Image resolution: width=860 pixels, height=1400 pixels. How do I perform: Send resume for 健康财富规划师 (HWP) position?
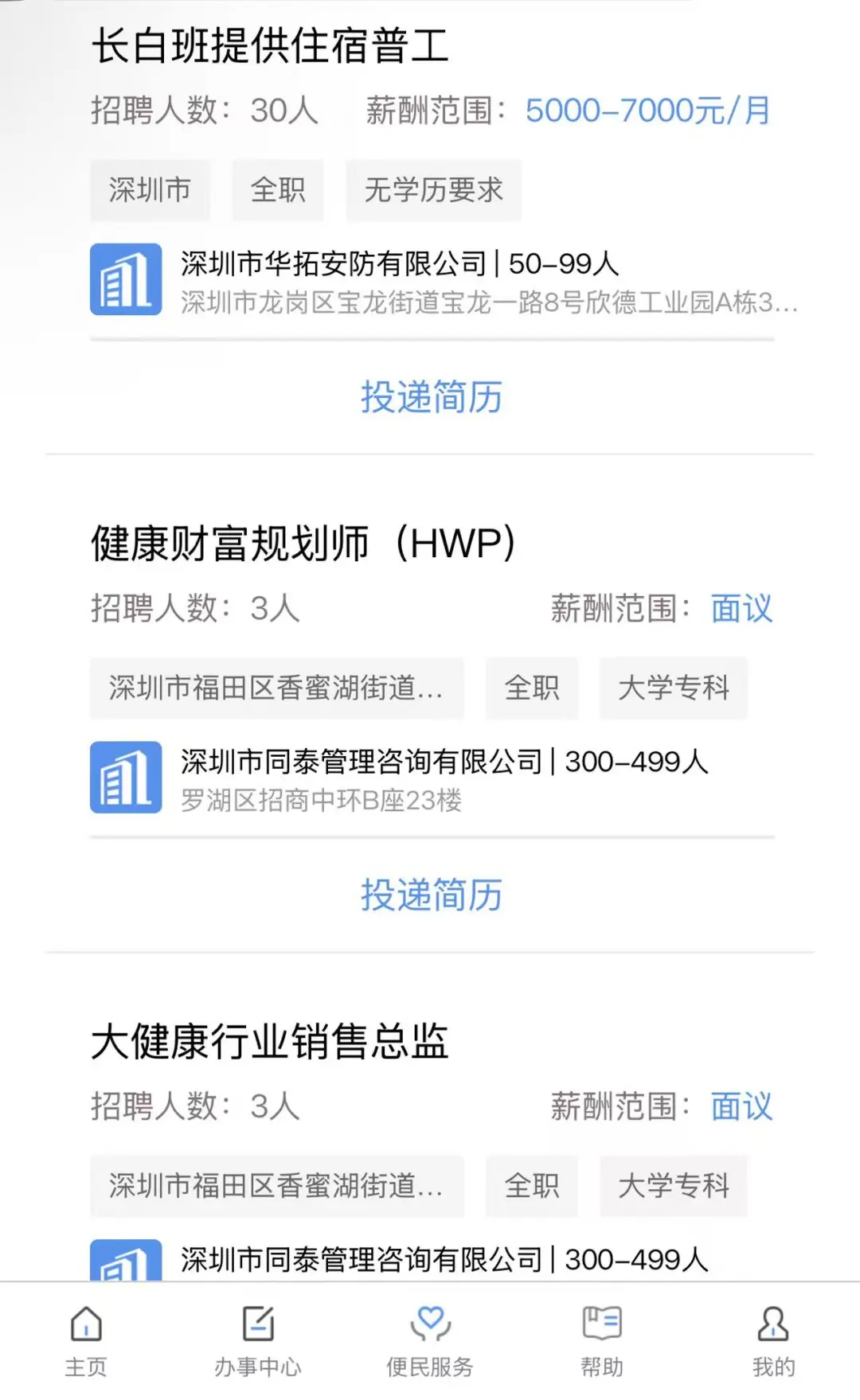click(x=431, y=895)
